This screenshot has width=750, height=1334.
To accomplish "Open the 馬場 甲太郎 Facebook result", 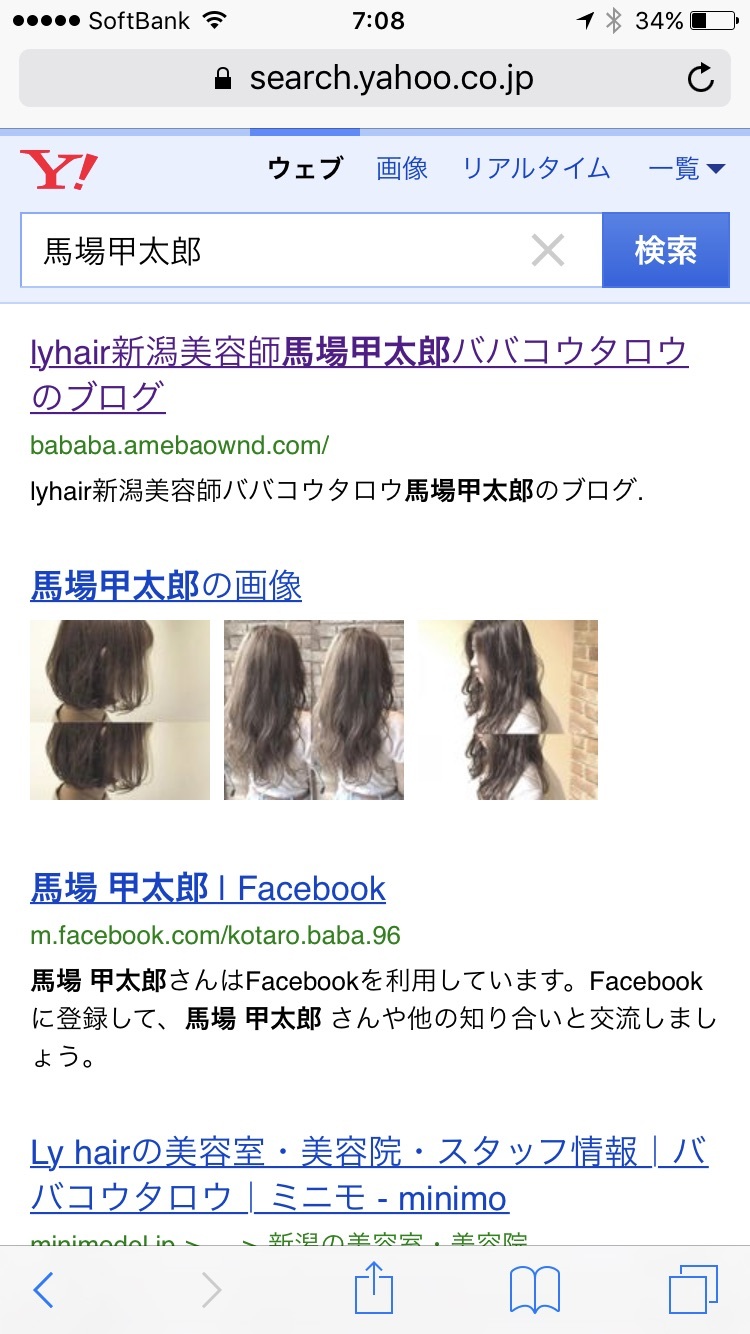I will 208,889.
